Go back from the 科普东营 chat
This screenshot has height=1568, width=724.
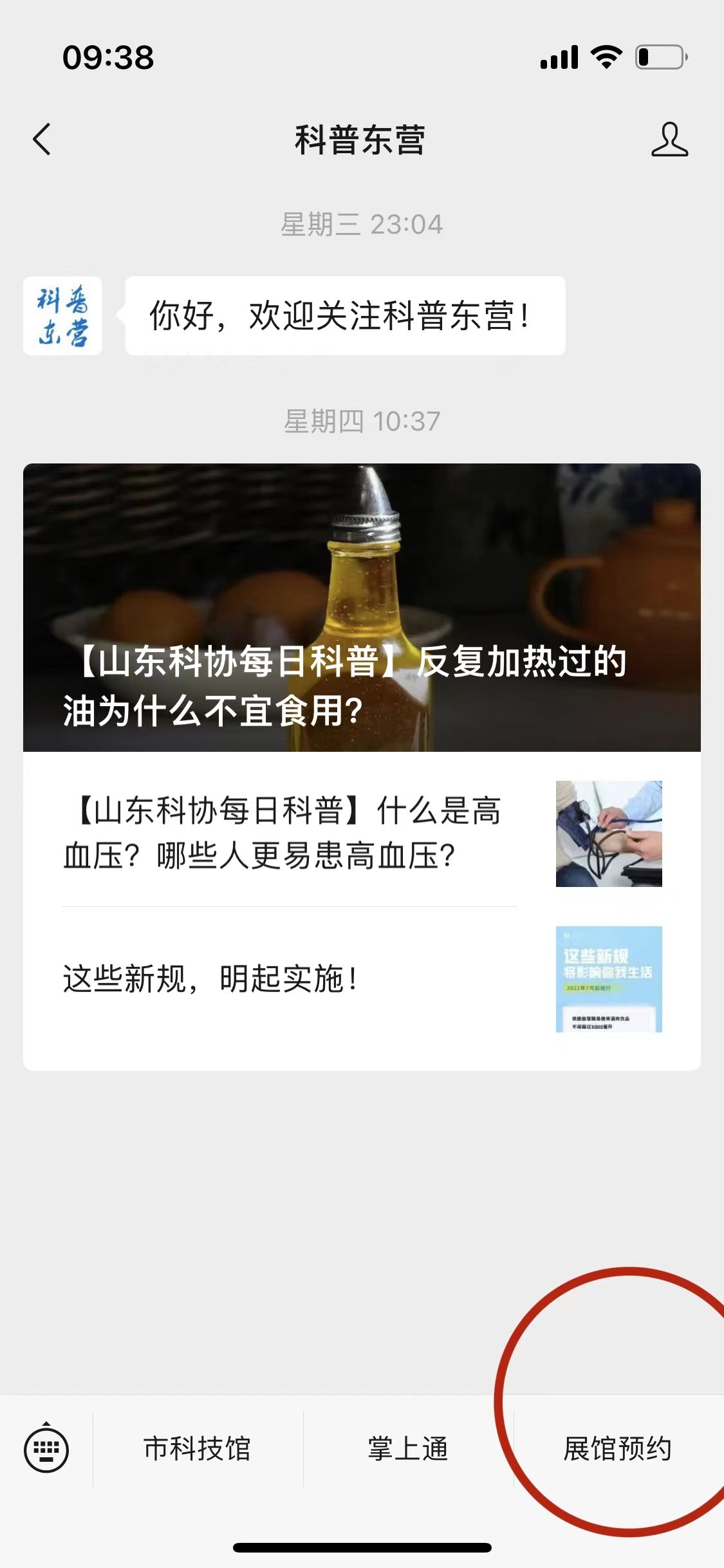coord(42,140)
